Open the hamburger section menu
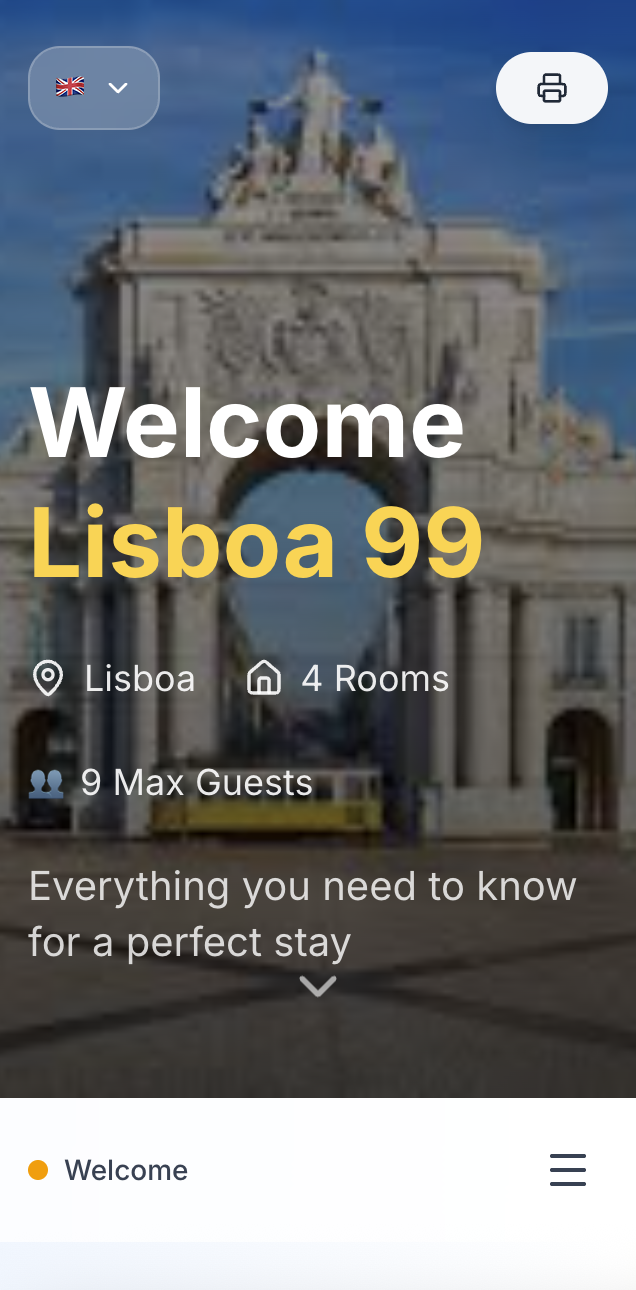Screen dimensions: 636x1290 coord(567,1169)
